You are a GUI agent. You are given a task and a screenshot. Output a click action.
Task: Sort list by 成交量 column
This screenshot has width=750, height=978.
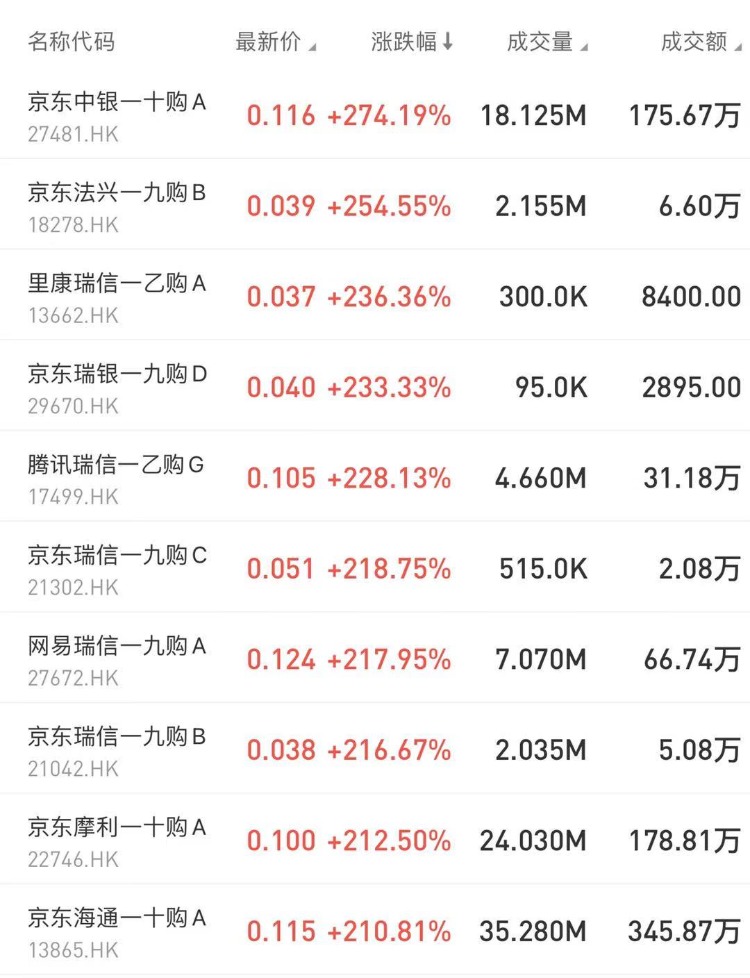click(x=546, y=42)
